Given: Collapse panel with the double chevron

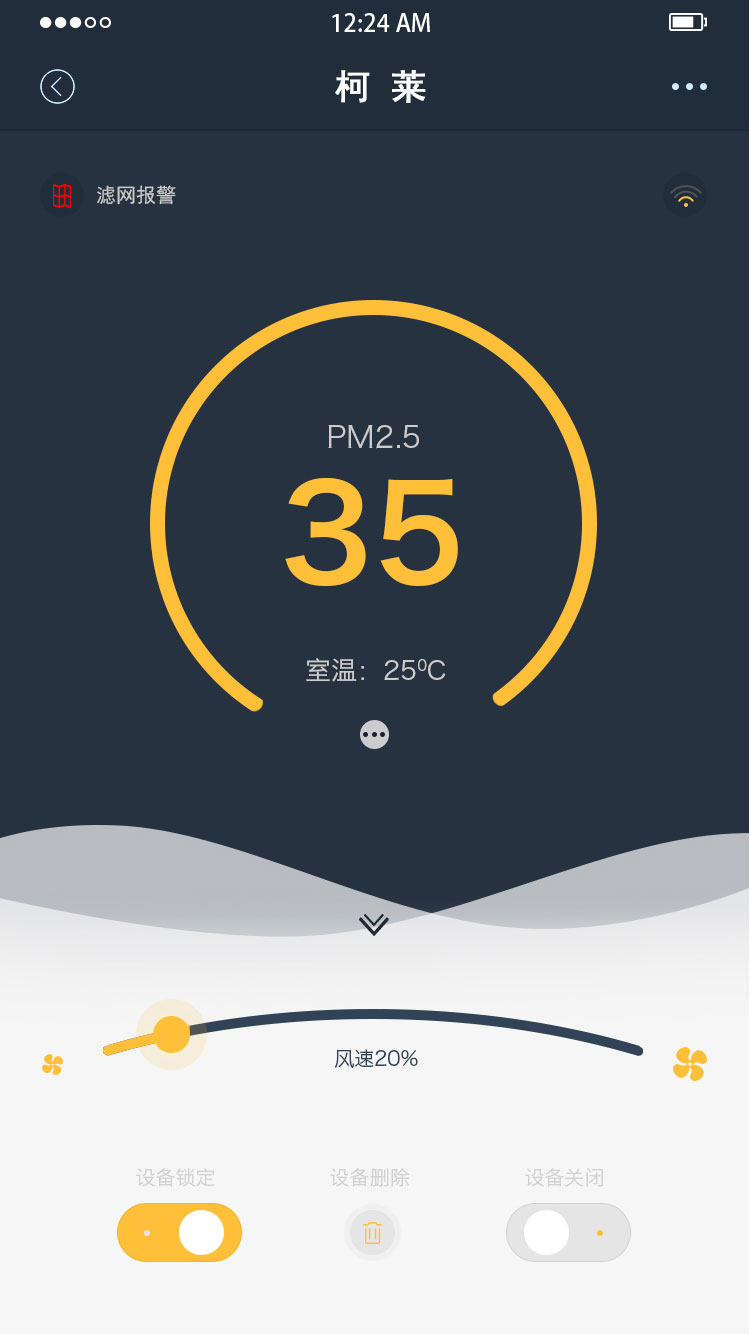Looking at the screenshot, I should (374, 924).
